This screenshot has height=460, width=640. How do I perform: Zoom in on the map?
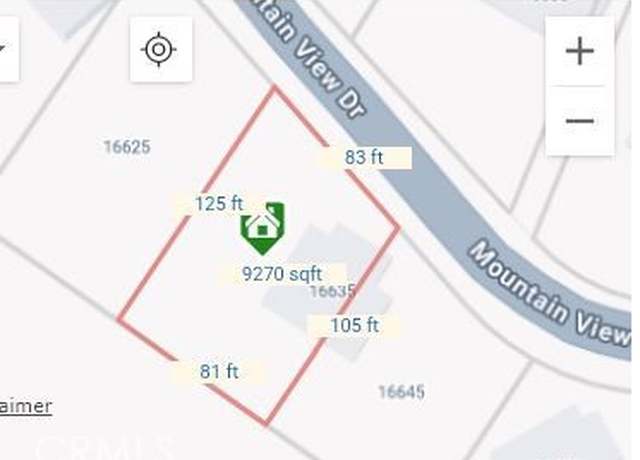pos(580,51)
